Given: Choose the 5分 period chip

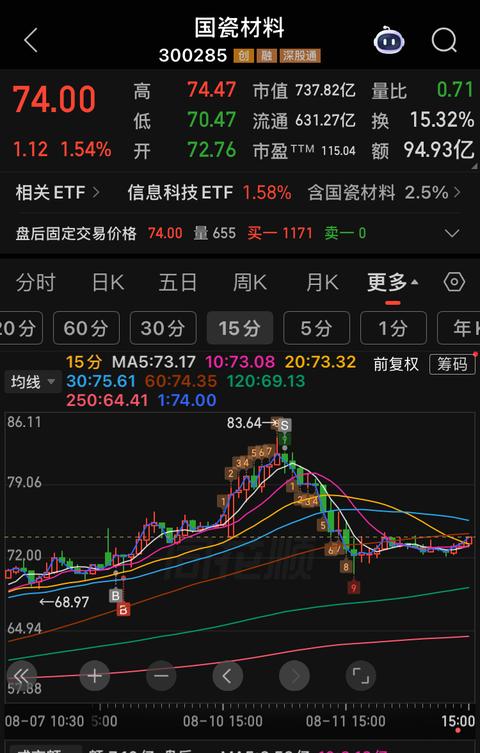Looking at the screenshot, I should [317, 328].
